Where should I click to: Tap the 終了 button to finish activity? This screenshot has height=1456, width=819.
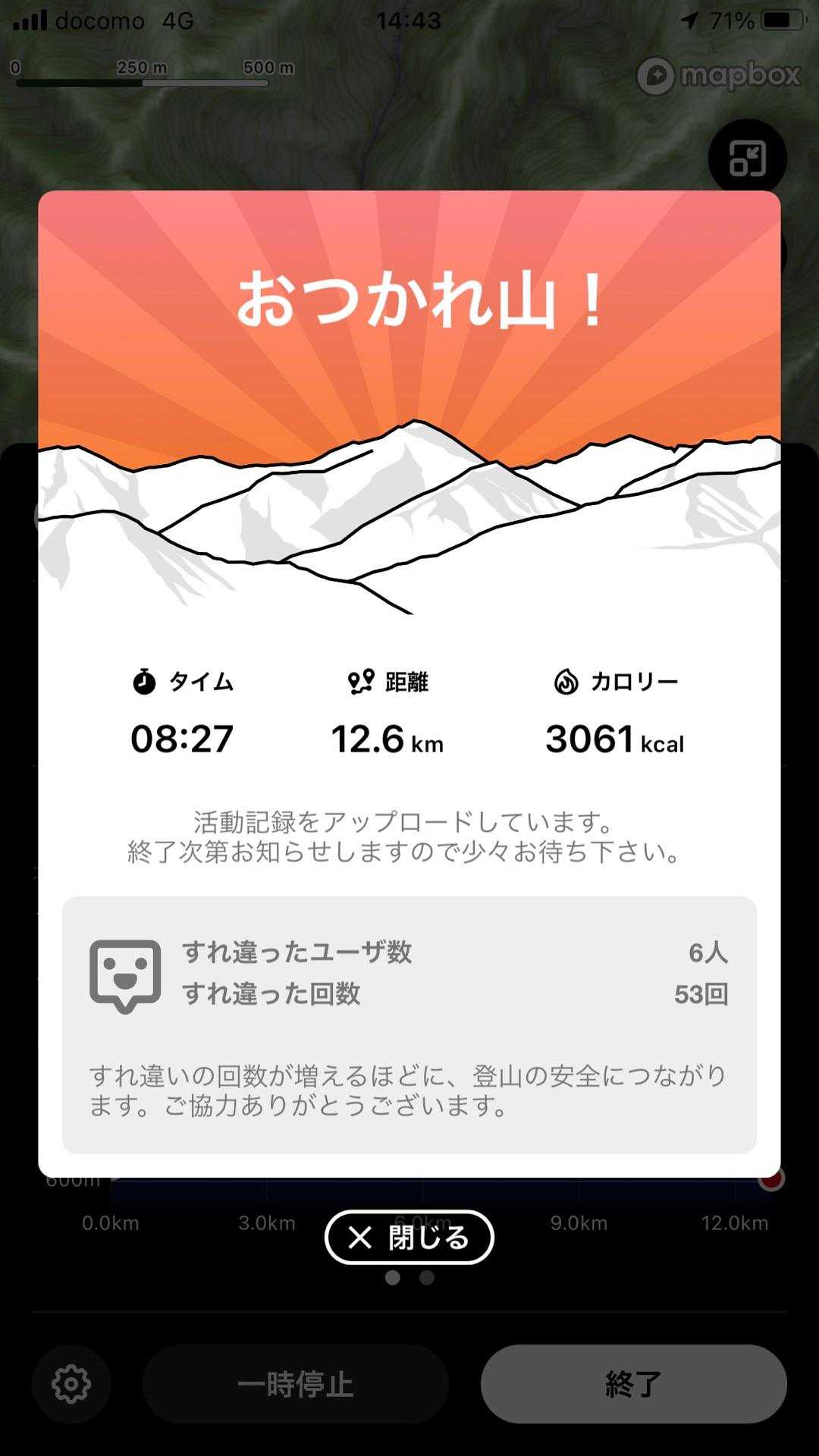[x=633, y=1384]
